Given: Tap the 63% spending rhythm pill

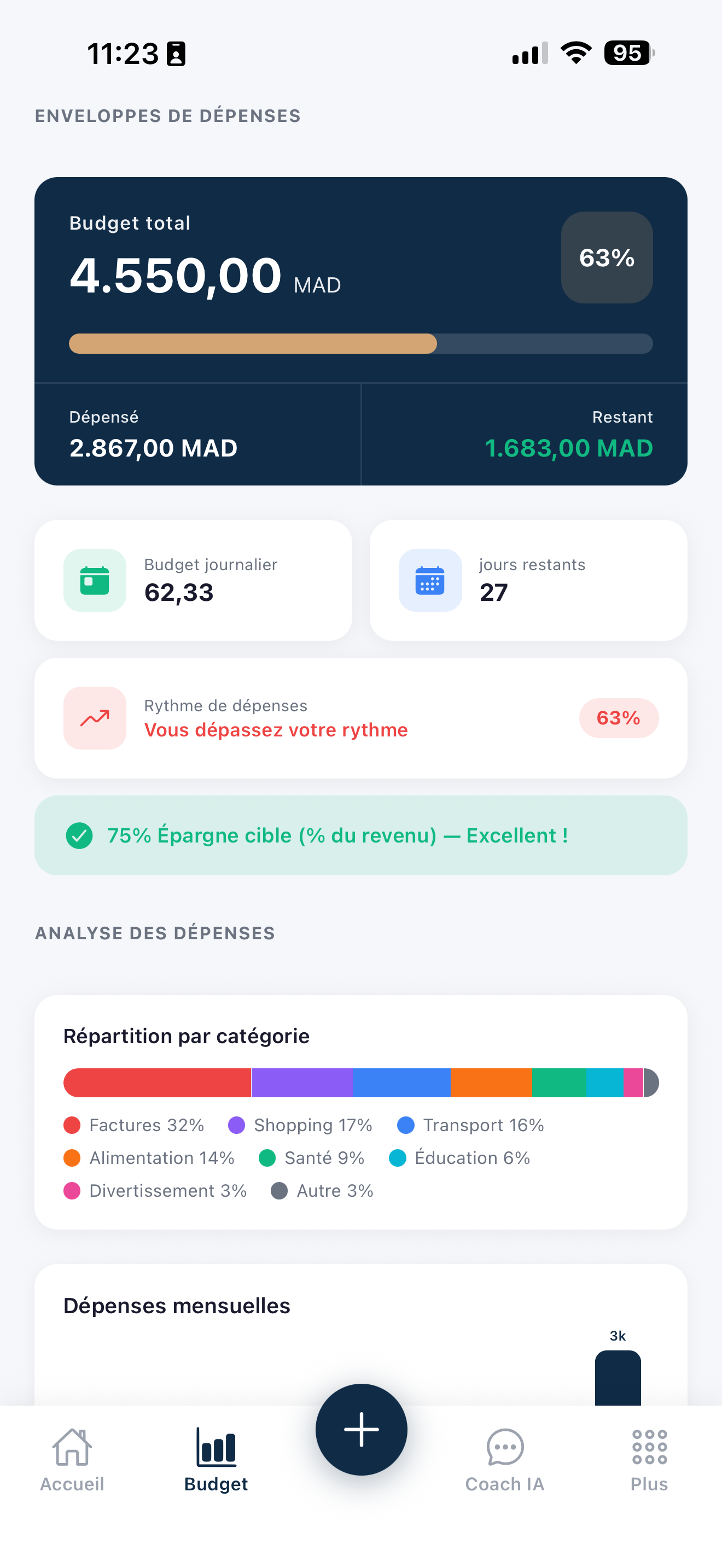Looking at the screenshot, I should 619,718.
